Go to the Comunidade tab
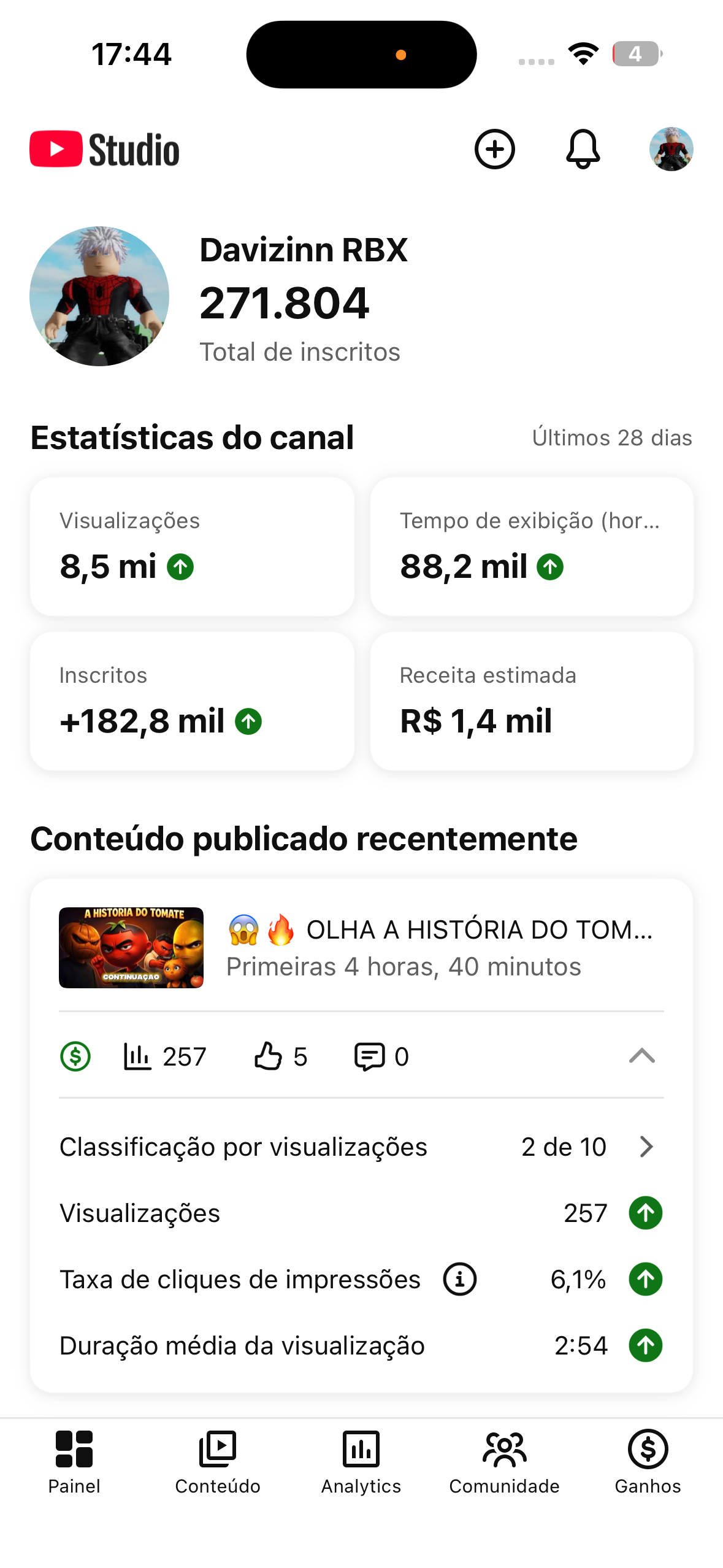The image size is (723, 1568). tap(504, 1462)
